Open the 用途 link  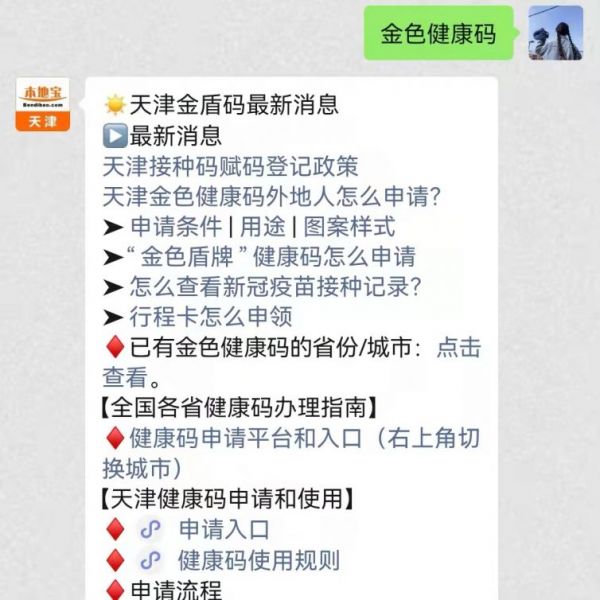(x=263, y=226)
